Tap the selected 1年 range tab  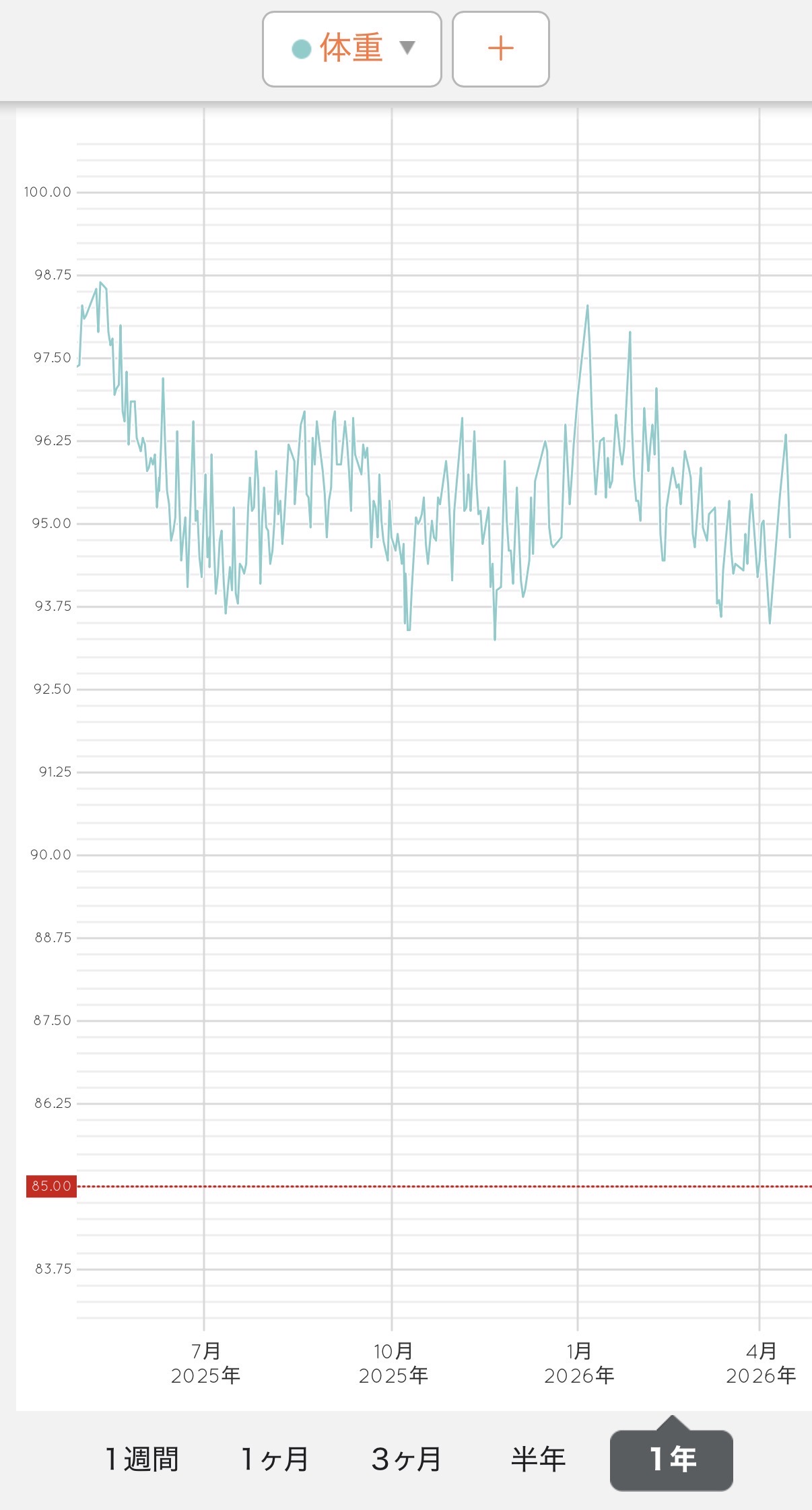pos(671,1459)
